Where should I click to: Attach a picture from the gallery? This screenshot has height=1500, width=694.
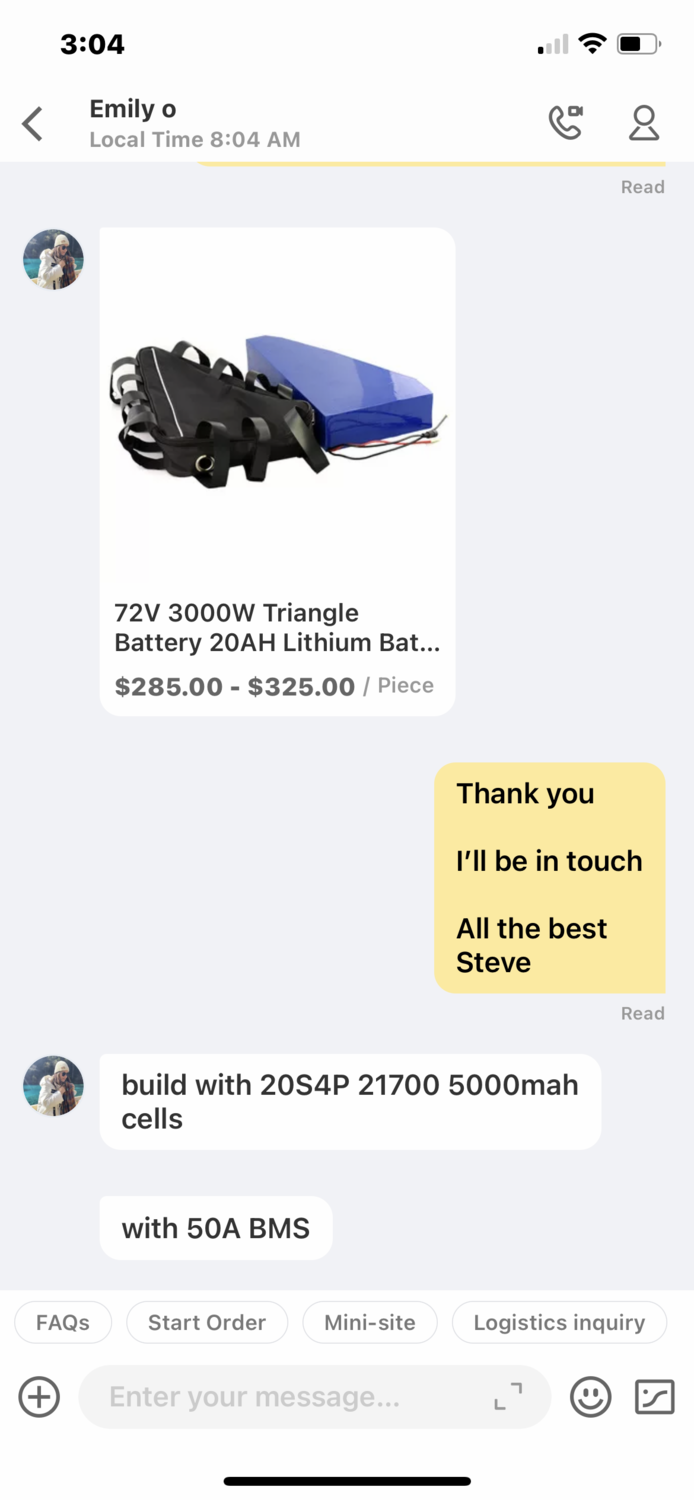655,1396
